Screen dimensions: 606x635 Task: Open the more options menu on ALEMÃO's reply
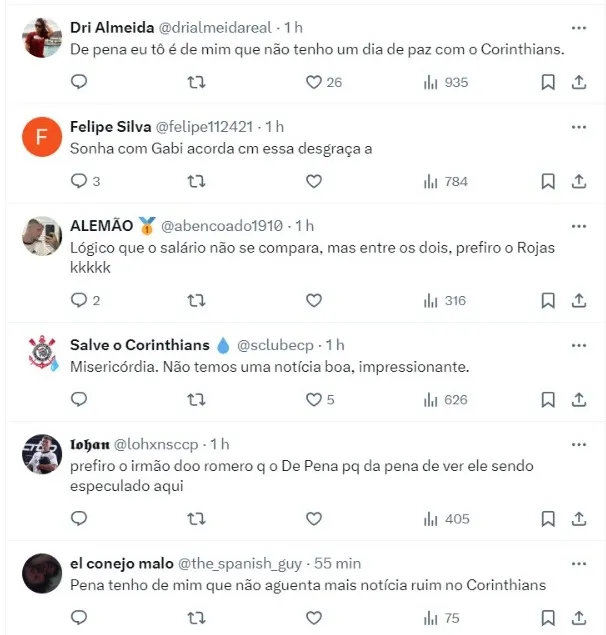click(579, 226)
